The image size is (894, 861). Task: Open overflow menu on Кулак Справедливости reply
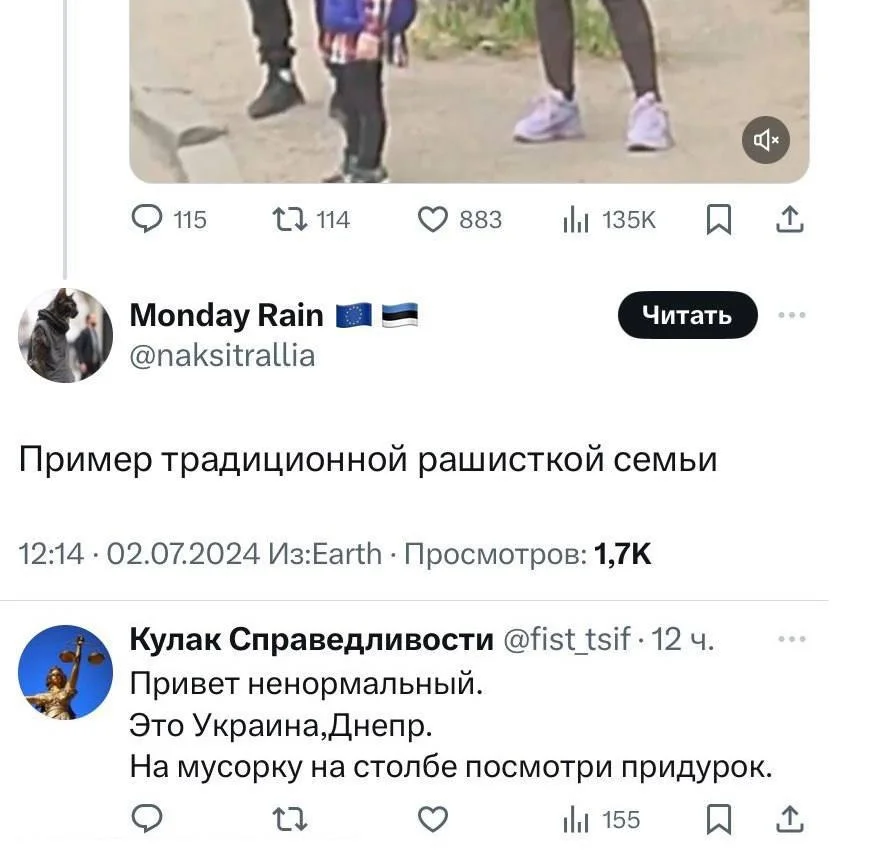pos(790,639)
